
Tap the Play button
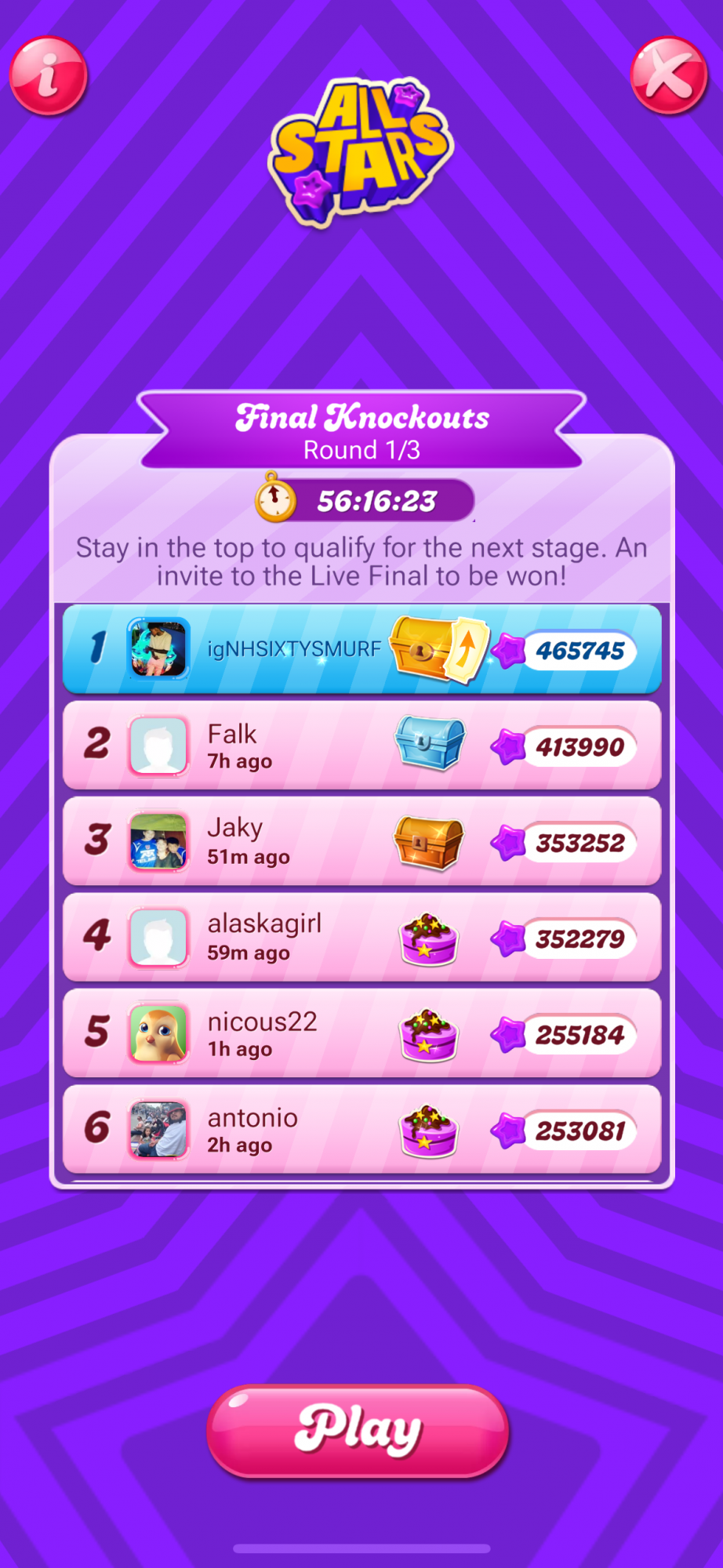coord(358,1431)
